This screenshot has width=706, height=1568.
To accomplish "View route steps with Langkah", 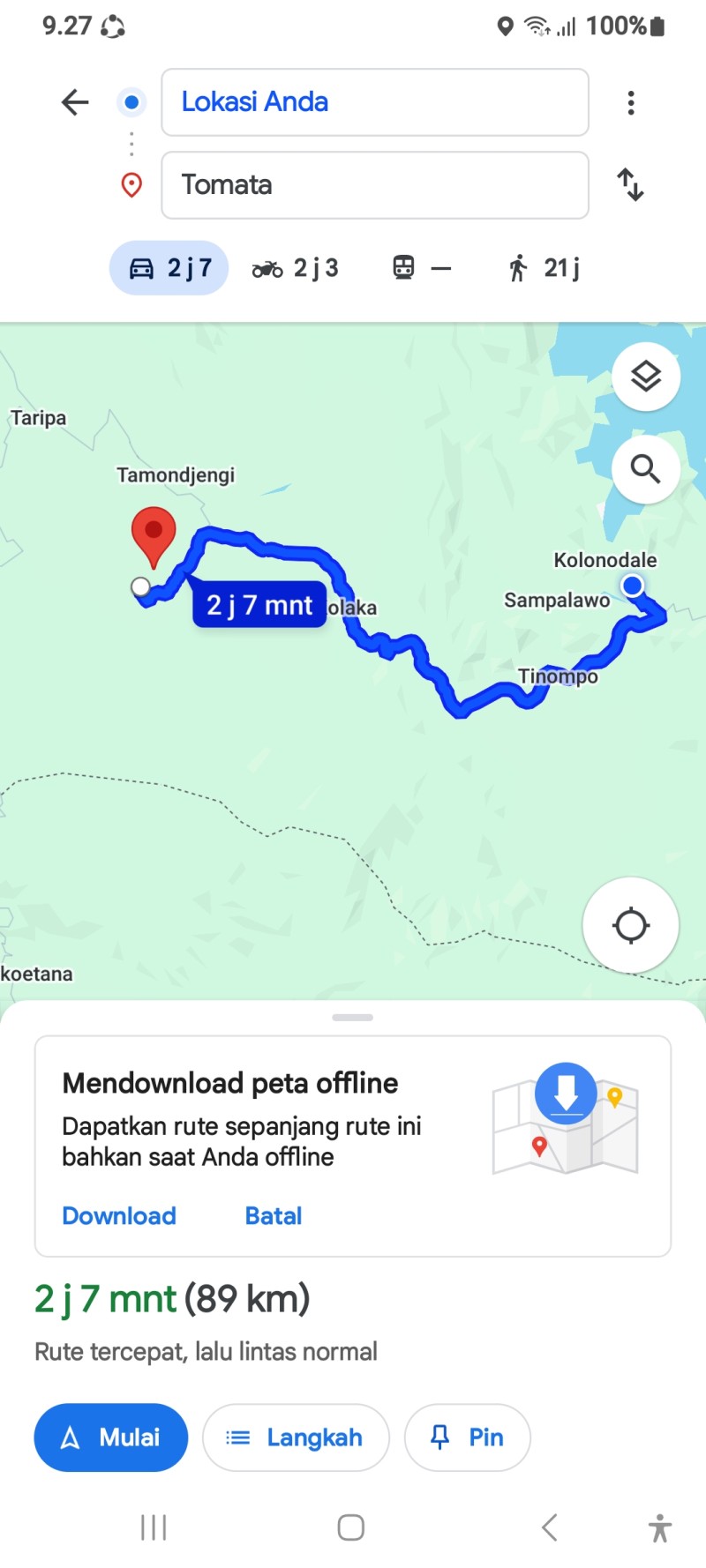I will tap(296, 1437).
